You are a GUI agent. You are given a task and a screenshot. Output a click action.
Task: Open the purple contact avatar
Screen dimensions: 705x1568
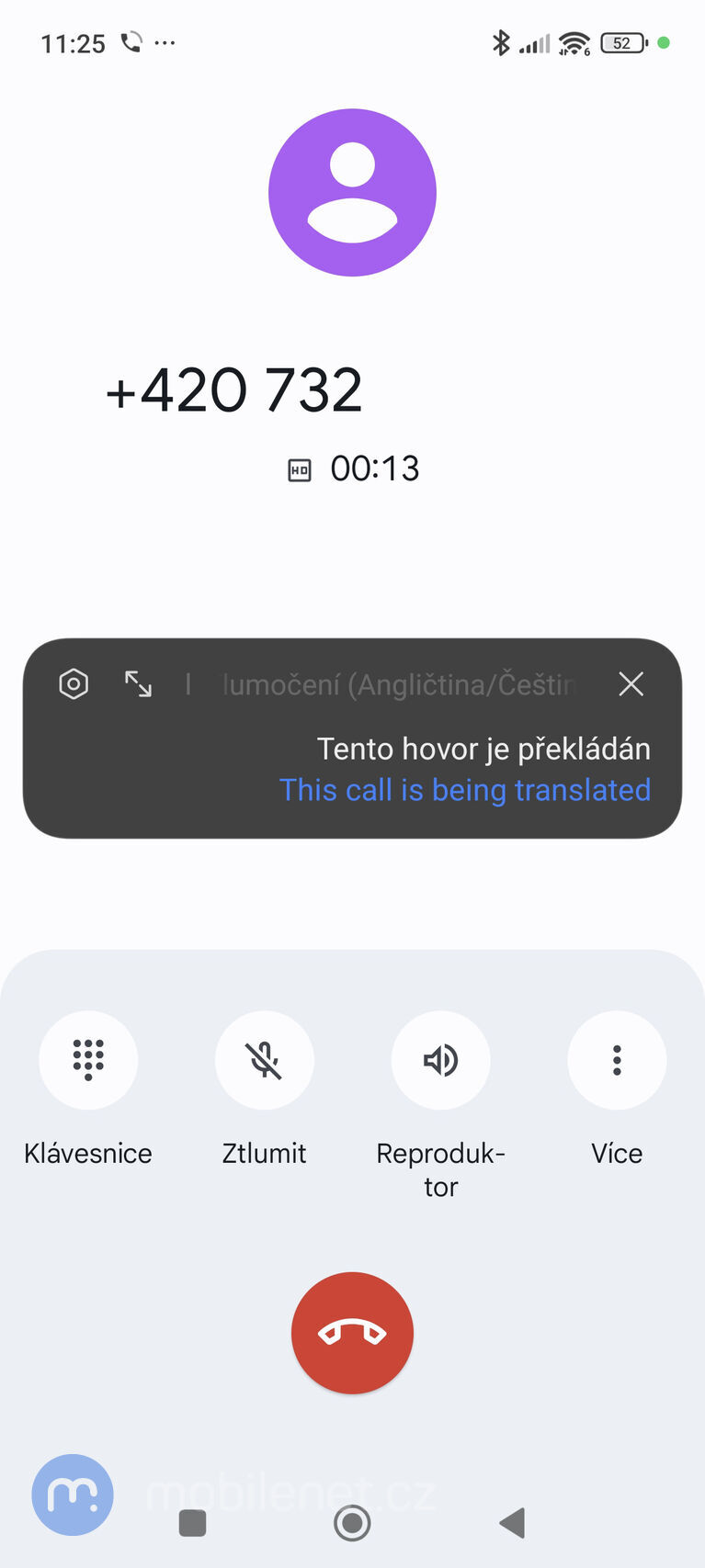pyautogui.click(x=352, y=190)
